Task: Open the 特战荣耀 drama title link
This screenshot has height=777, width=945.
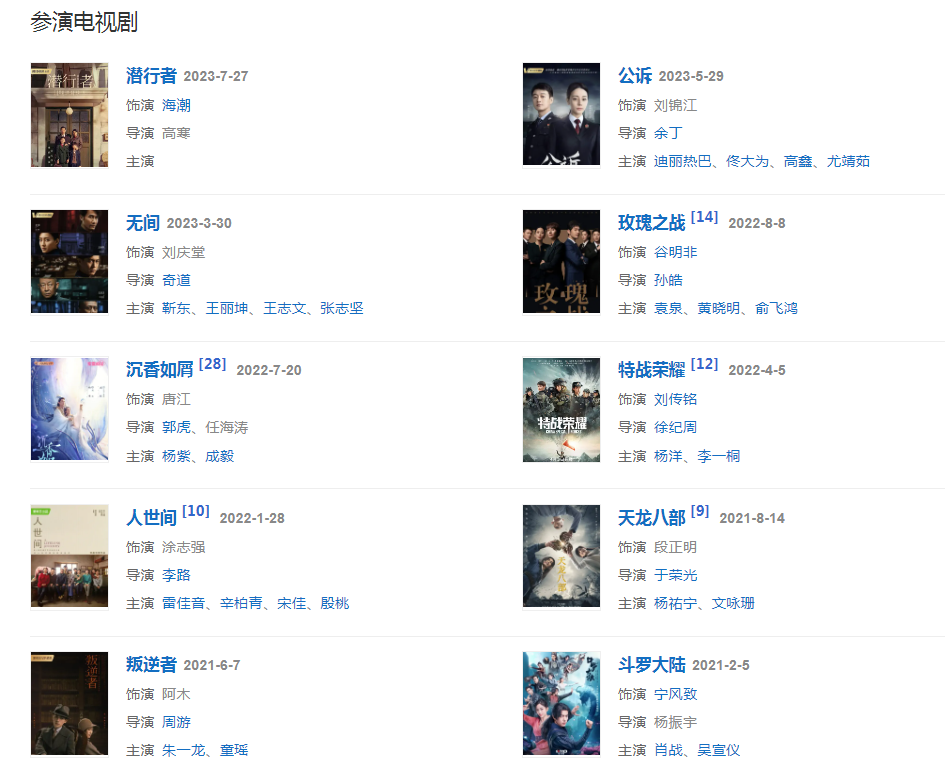Action: tap(651, 370)
